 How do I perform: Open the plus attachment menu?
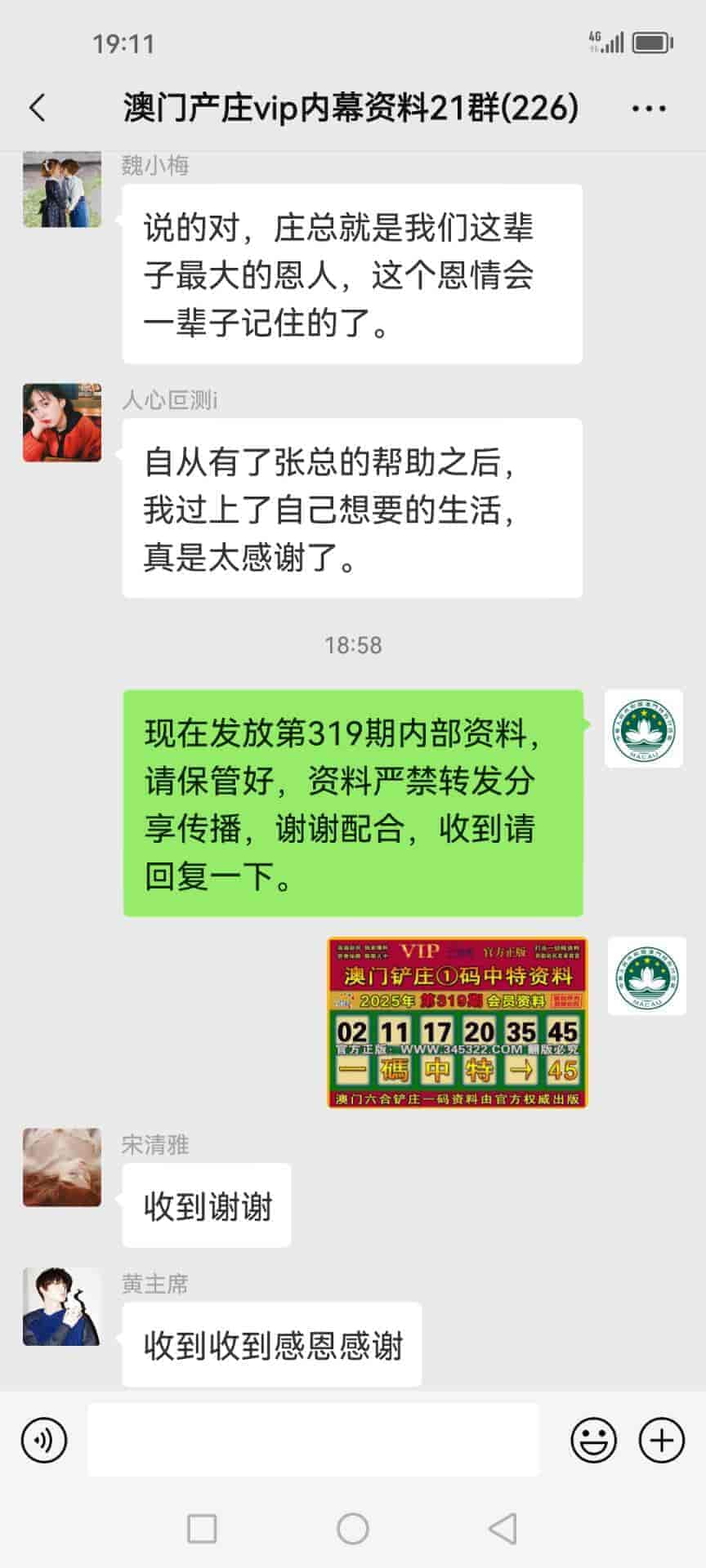click(661, 1440)
